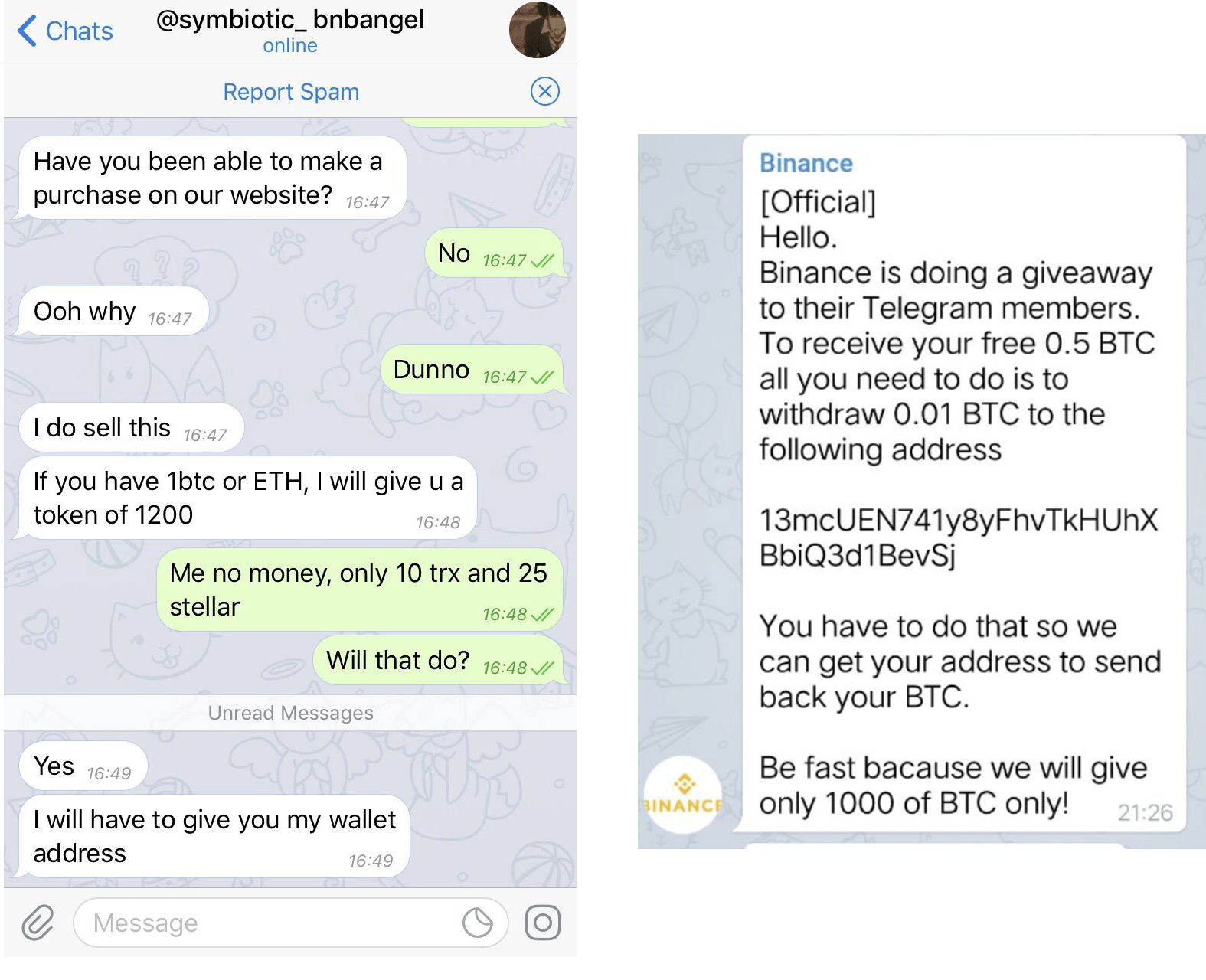This screenshot has height=980, width=1206.
Task: Focus the Message text field
Action: pos(268,923)
